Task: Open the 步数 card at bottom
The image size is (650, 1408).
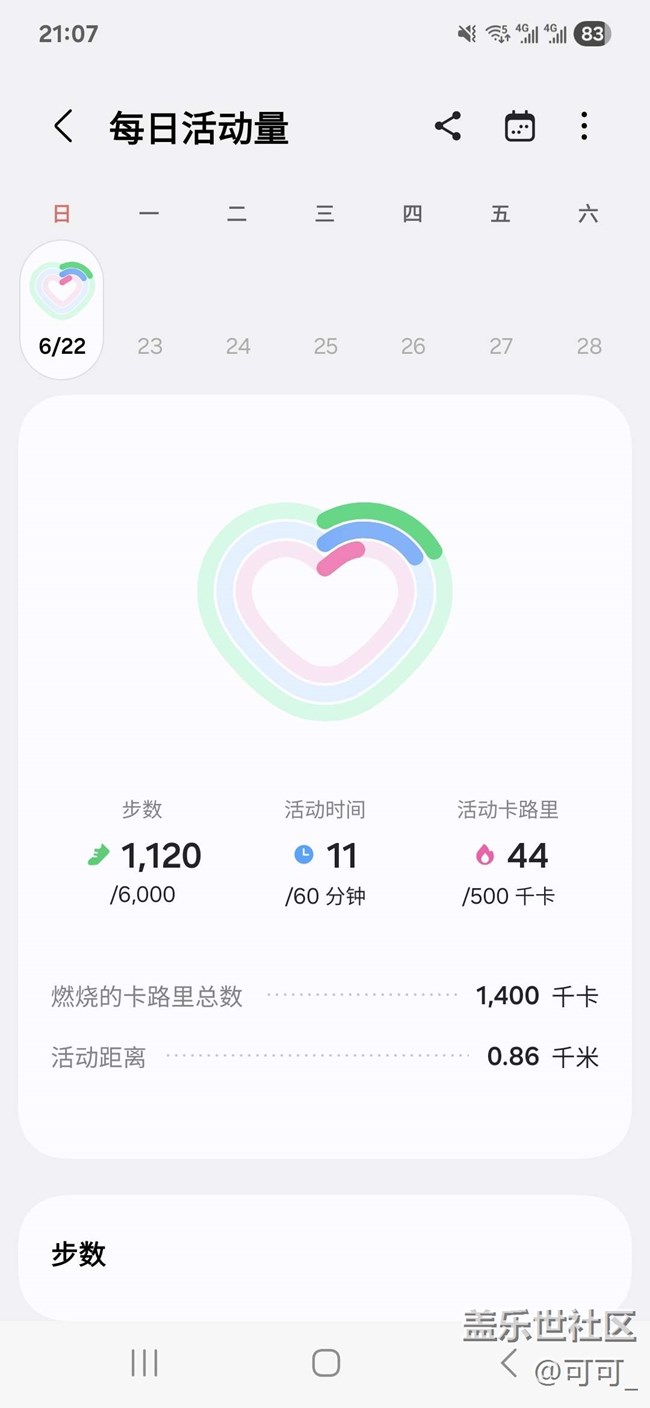Action: tap(325, 1256)
